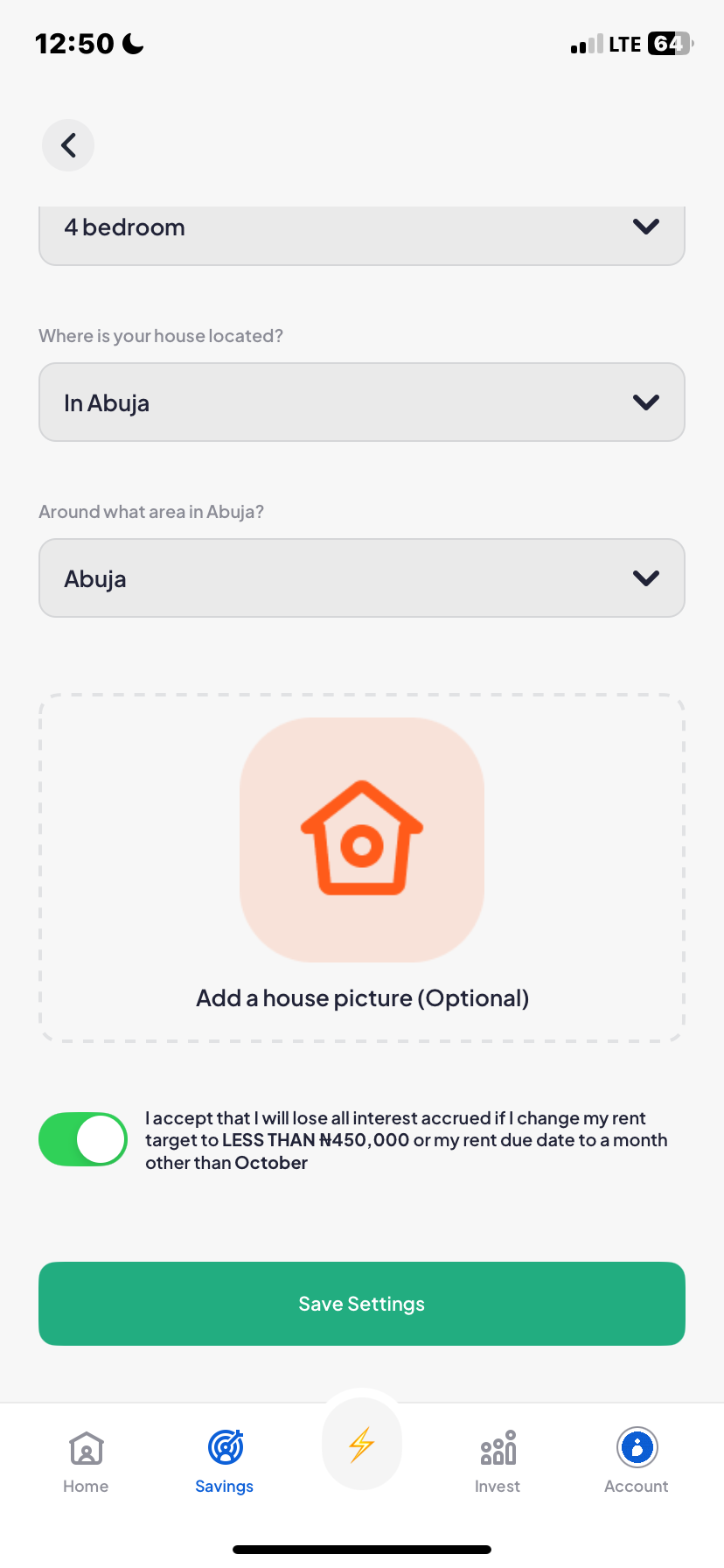
Task: Tap Save Settings
Action: pos(361,1304)
